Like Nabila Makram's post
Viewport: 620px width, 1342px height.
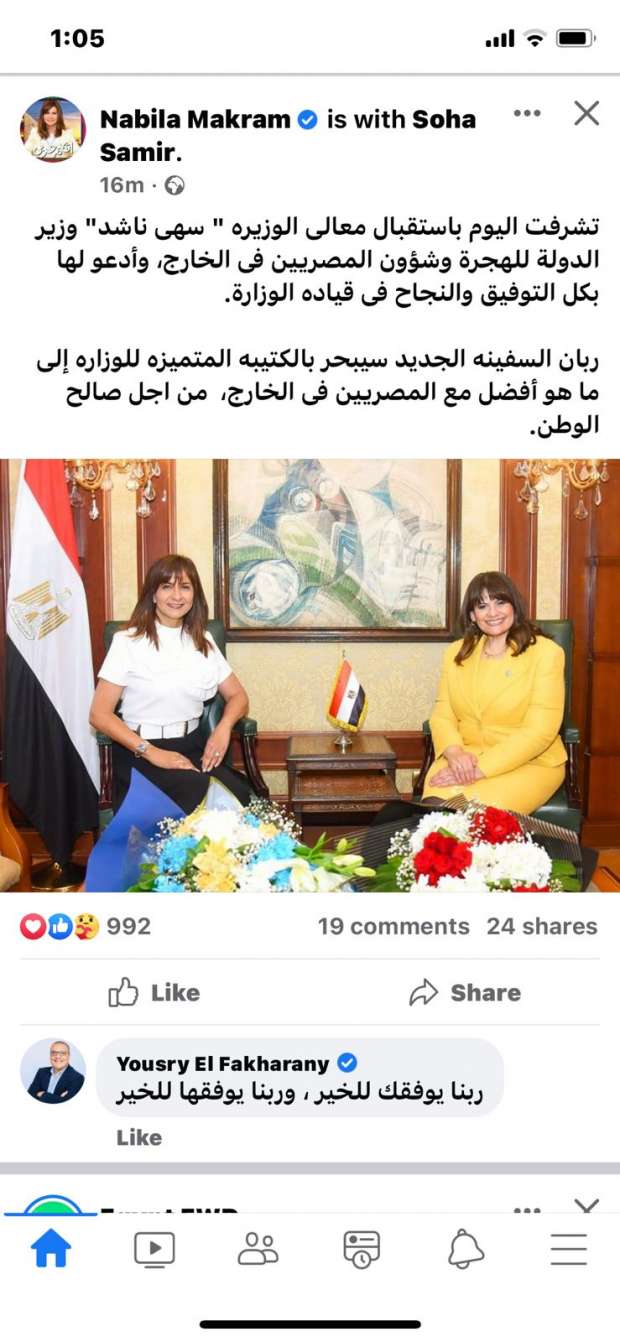[x=154, y=992]
